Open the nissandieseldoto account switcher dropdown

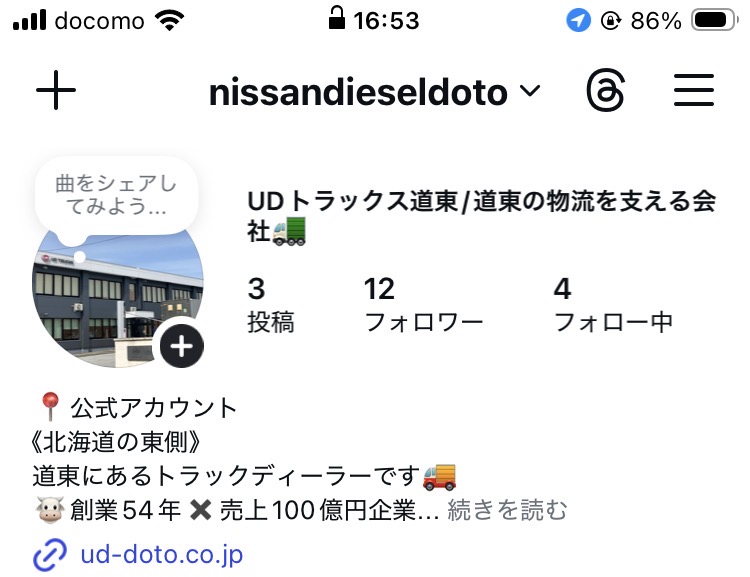pyautogui.click(x=374, y=93)
